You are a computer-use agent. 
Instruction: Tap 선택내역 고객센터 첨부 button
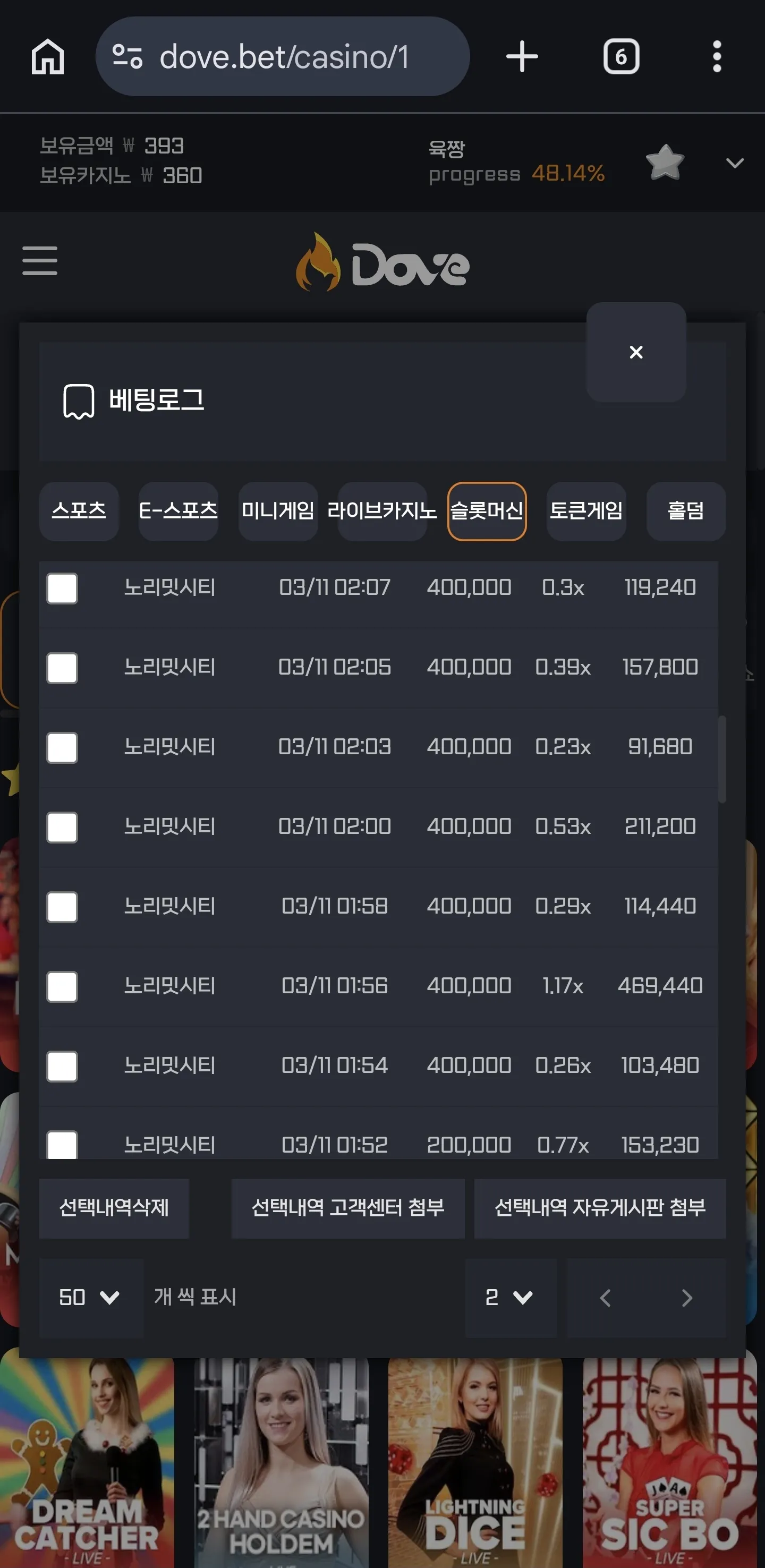(x=347, y=1206)
